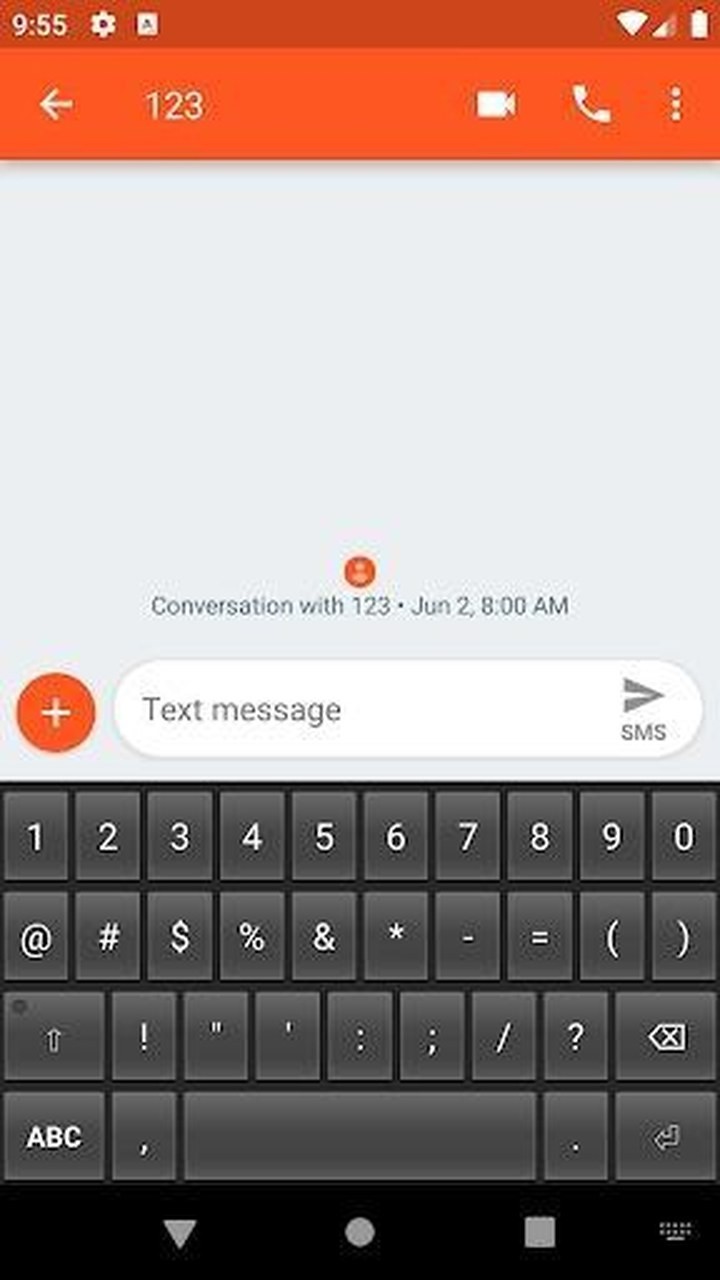Go to the home screen via the circle button
The width and height of the screenshot is (720, 1280).
tap(360, 1232)
